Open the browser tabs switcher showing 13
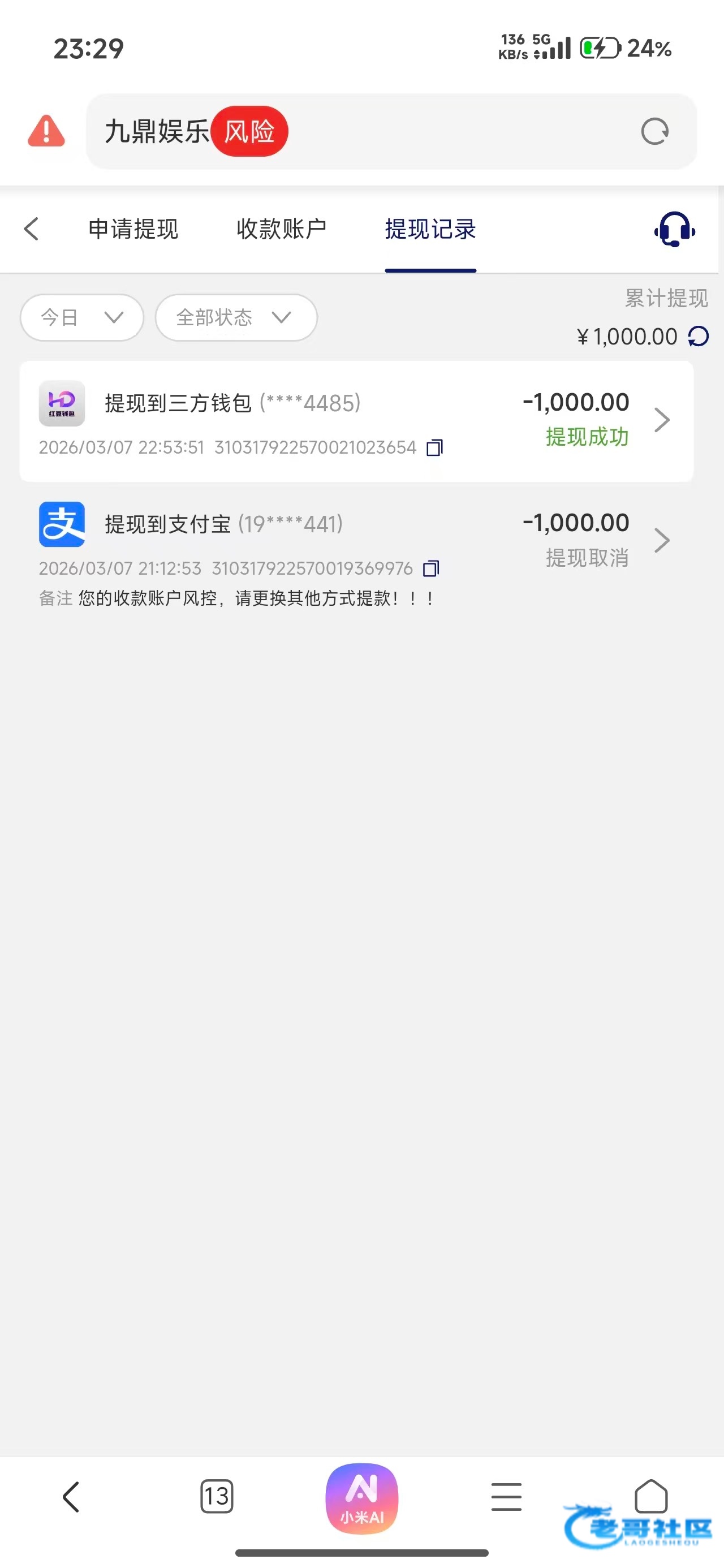This screenshot has width=724, height=1568. coord(216,1497)
